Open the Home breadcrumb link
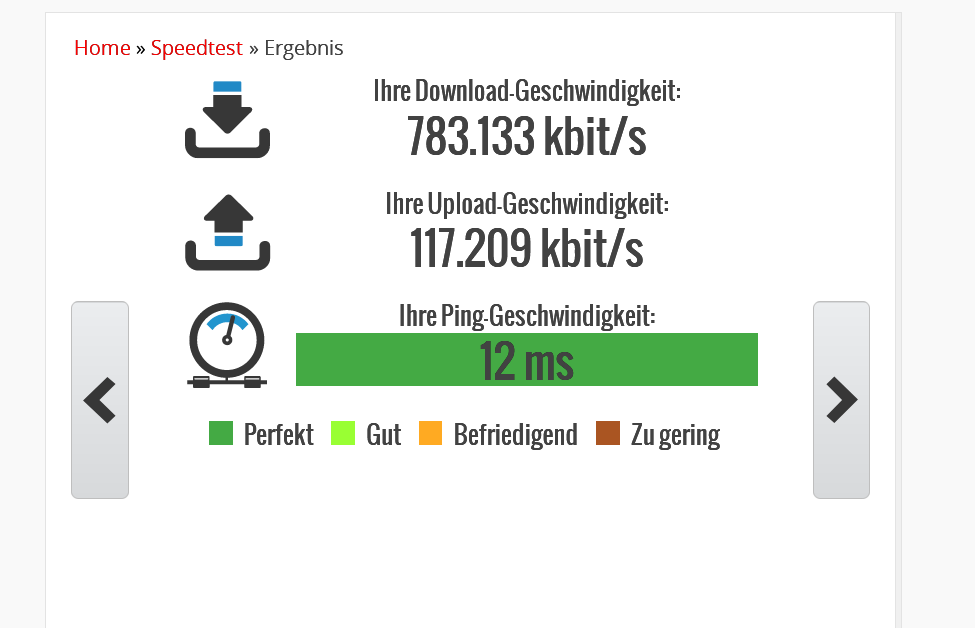Image resolution: width=975 pixels, height=628 pixels. point(102,48)
